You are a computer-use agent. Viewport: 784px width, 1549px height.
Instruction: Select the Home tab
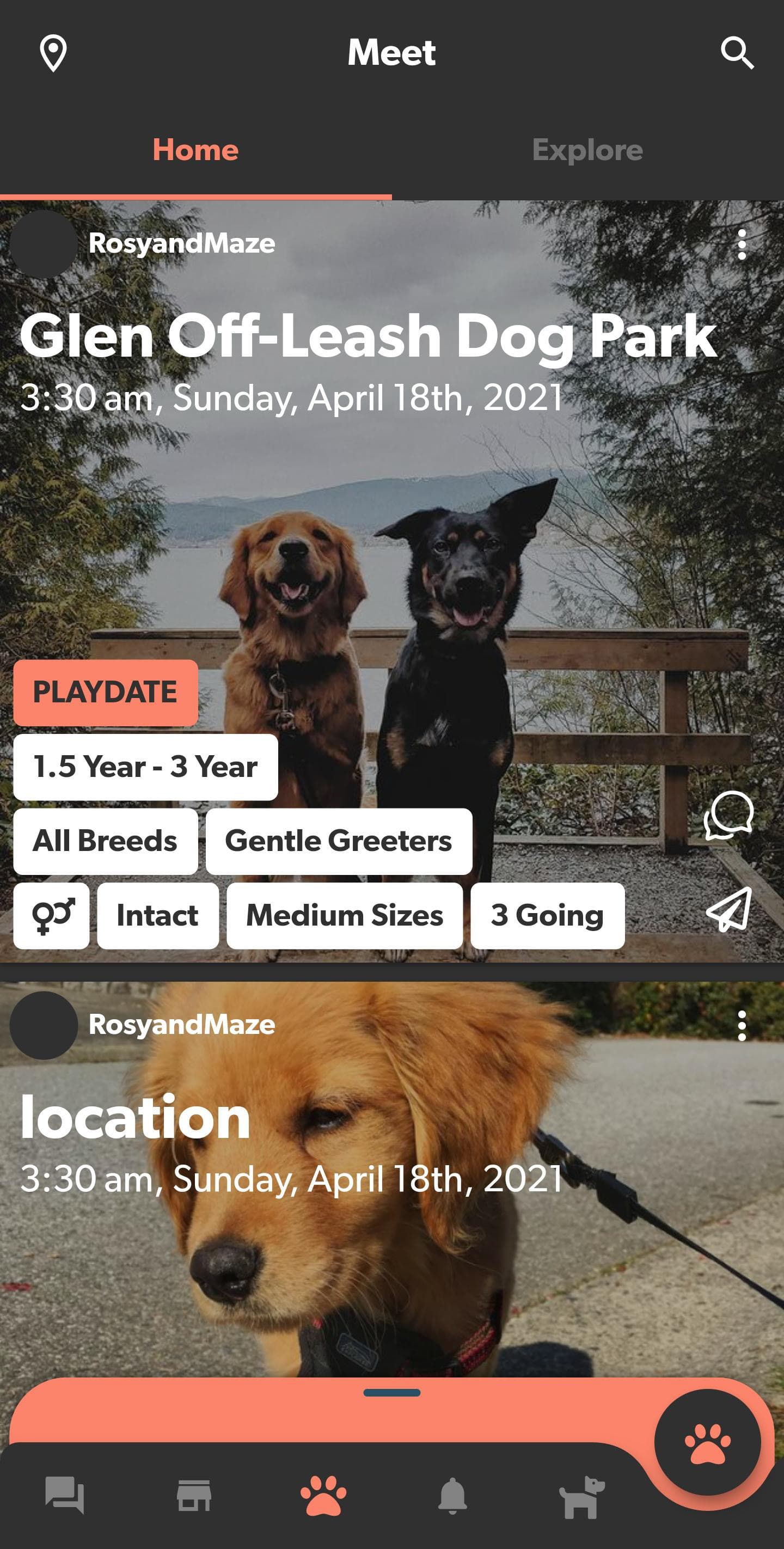pos(194,150)
